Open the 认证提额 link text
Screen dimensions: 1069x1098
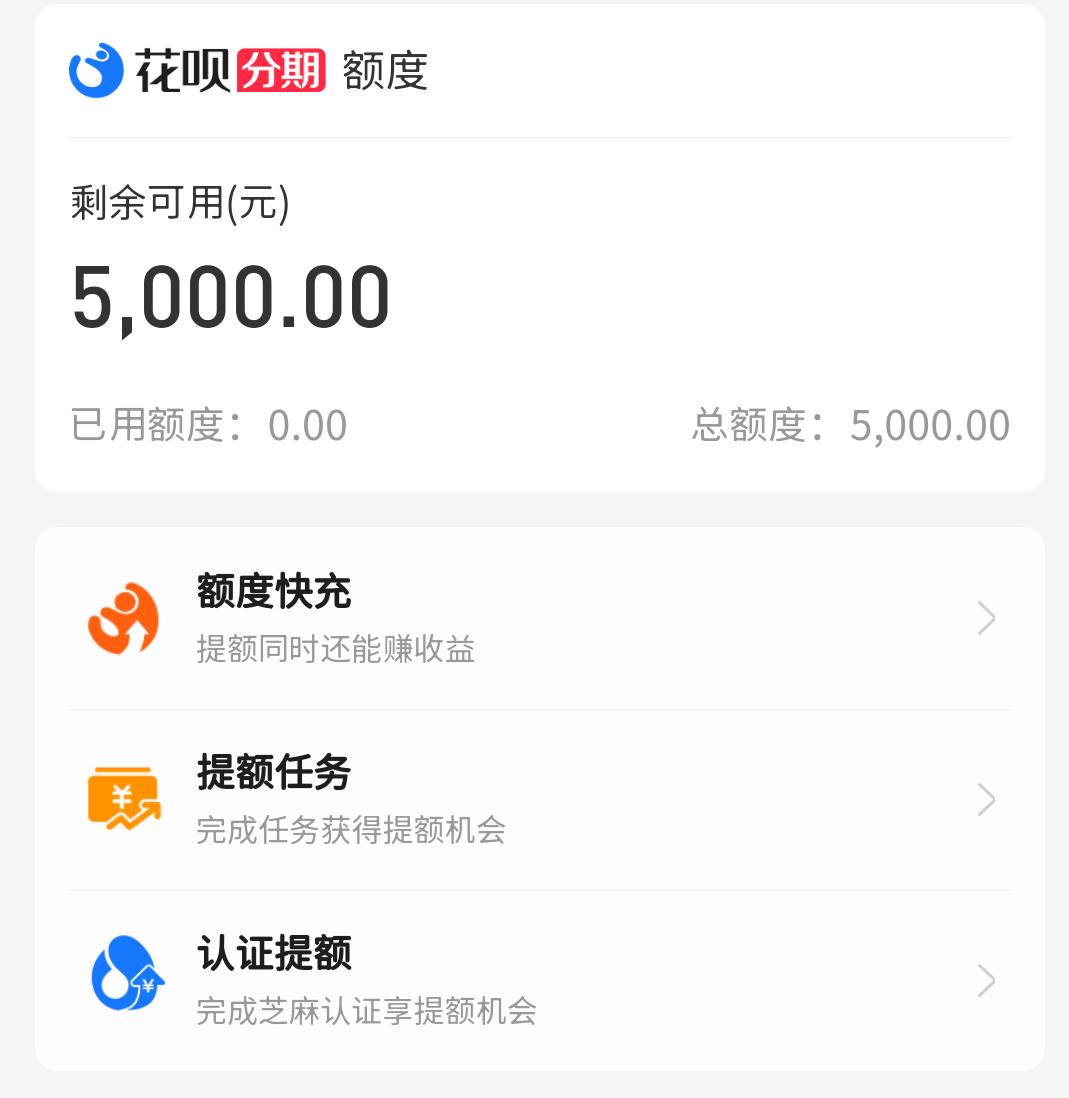click(x=273, y=955)
